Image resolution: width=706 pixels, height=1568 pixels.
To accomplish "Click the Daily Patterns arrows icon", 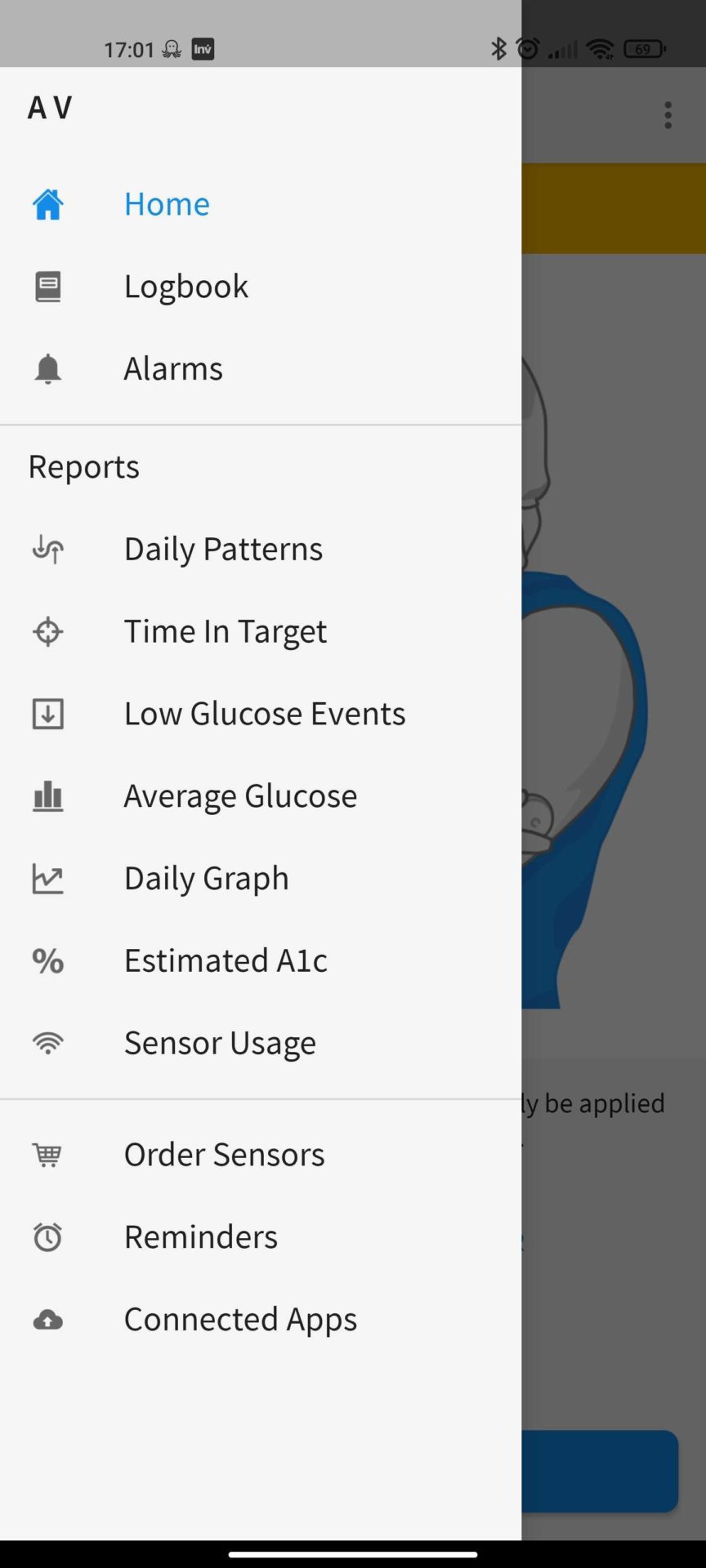I will [x=47, y=549].
